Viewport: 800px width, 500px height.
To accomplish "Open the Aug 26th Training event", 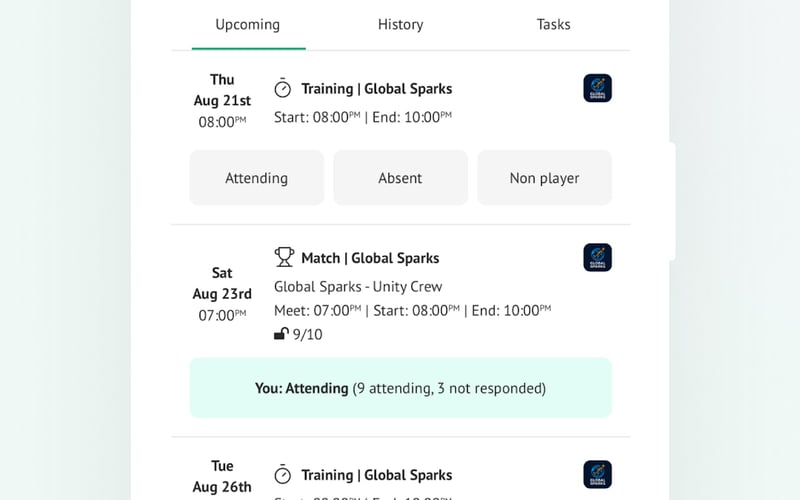I will [x=376, y=475].
